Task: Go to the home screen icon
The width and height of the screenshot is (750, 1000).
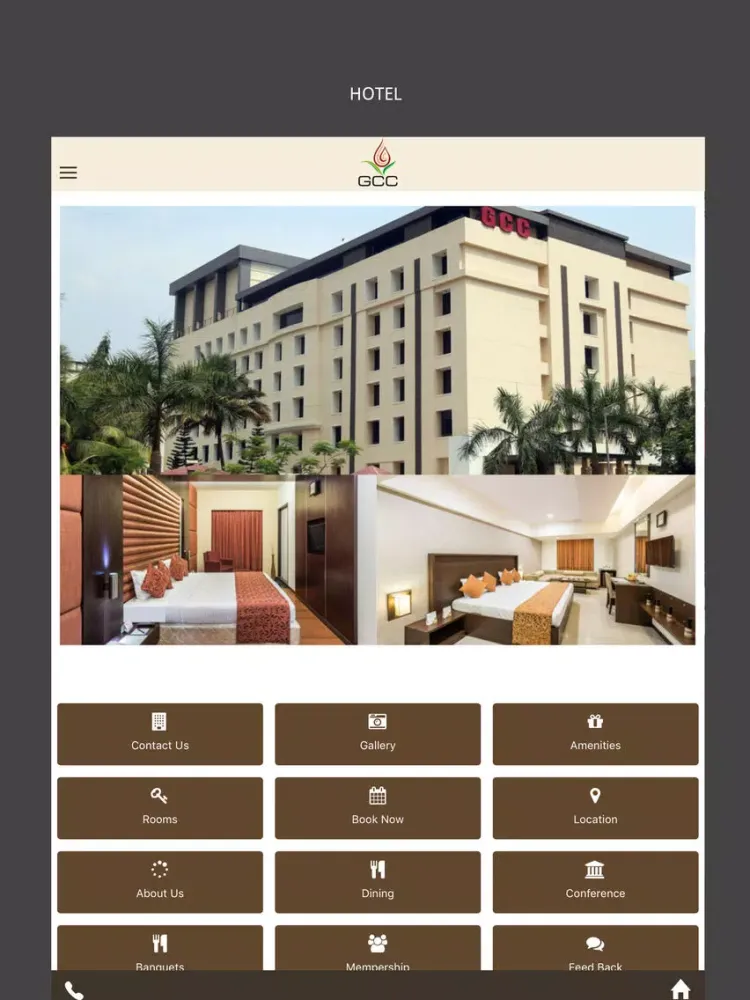Action: coord(680,988)
